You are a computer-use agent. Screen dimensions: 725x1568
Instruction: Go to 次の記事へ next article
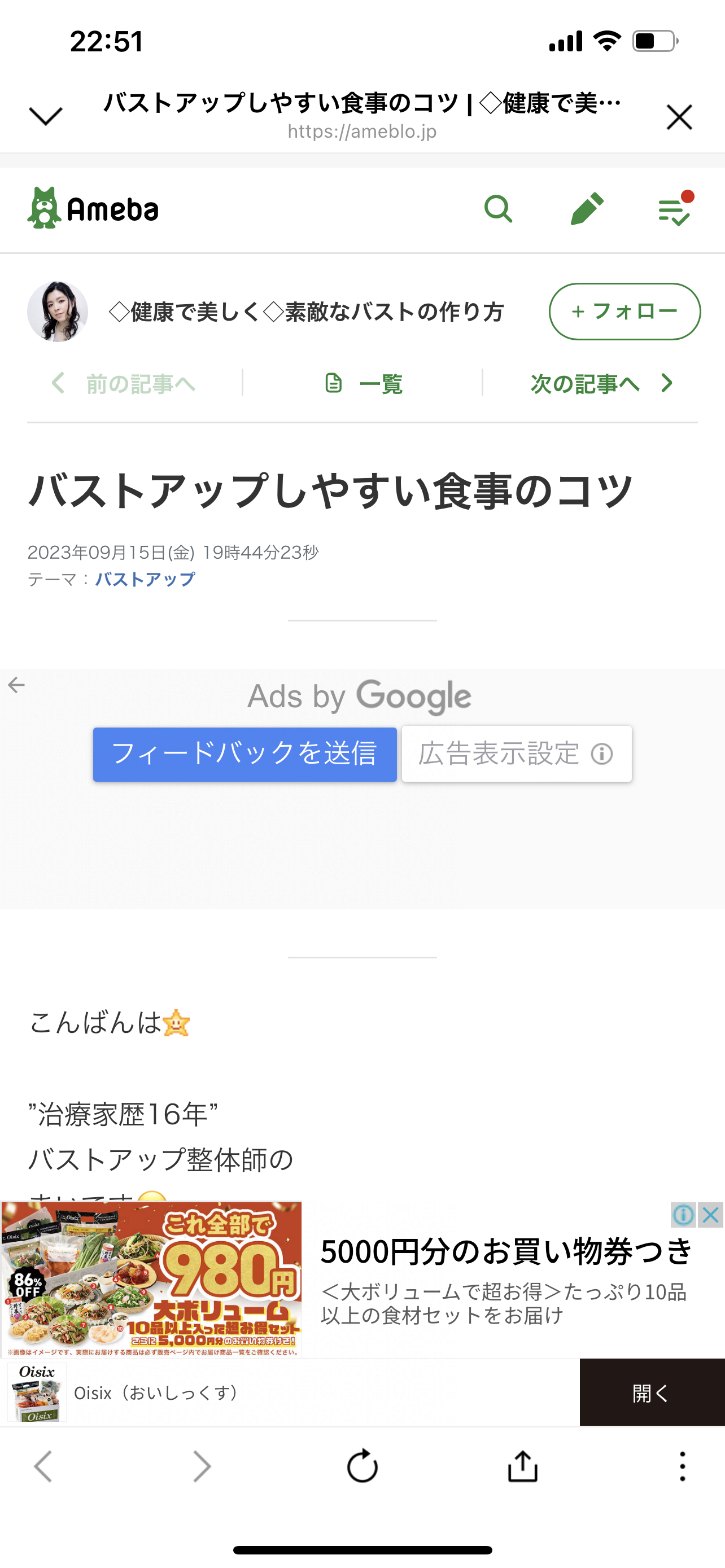click(602, 383)
